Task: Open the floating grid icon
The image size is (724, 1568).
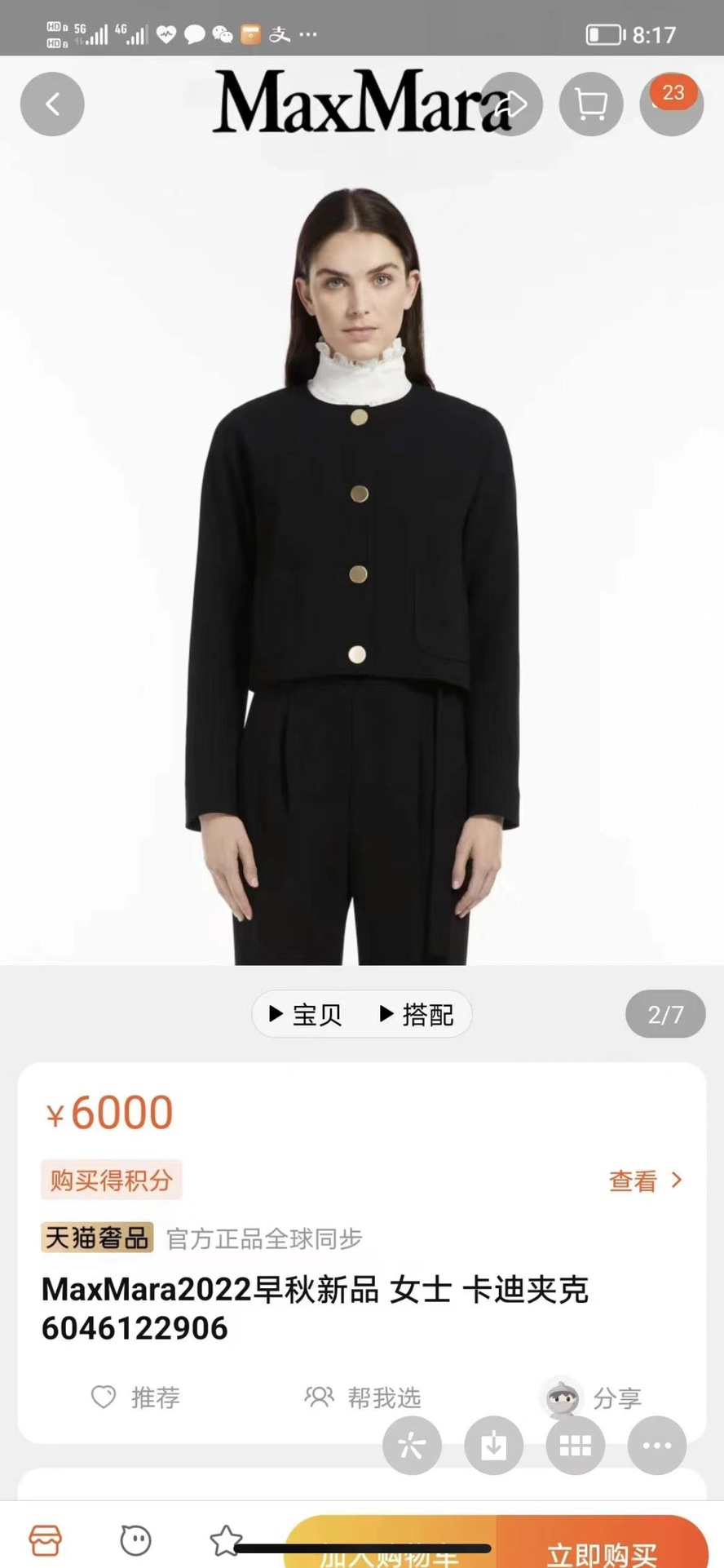Action: click(576, 1446)
